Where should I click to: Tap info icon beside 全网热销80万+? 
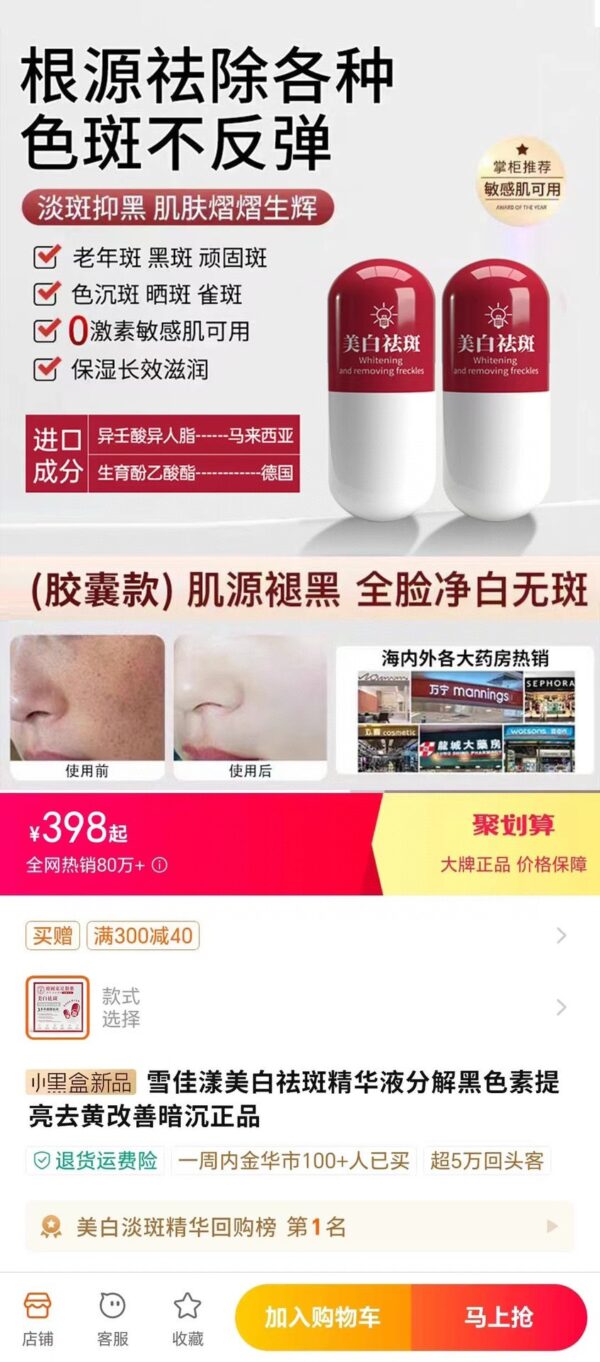coord(160,865)
